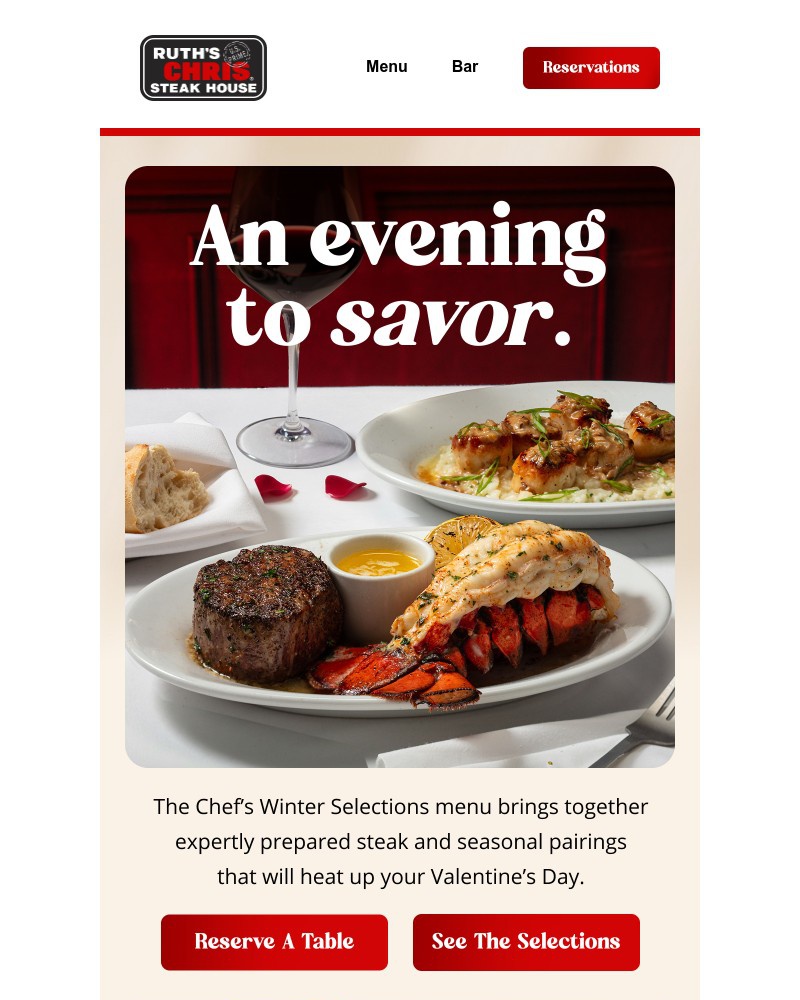Open the Menu navigation item
The height and width of the screenshot is (1000, 800).
coord(386,67)
